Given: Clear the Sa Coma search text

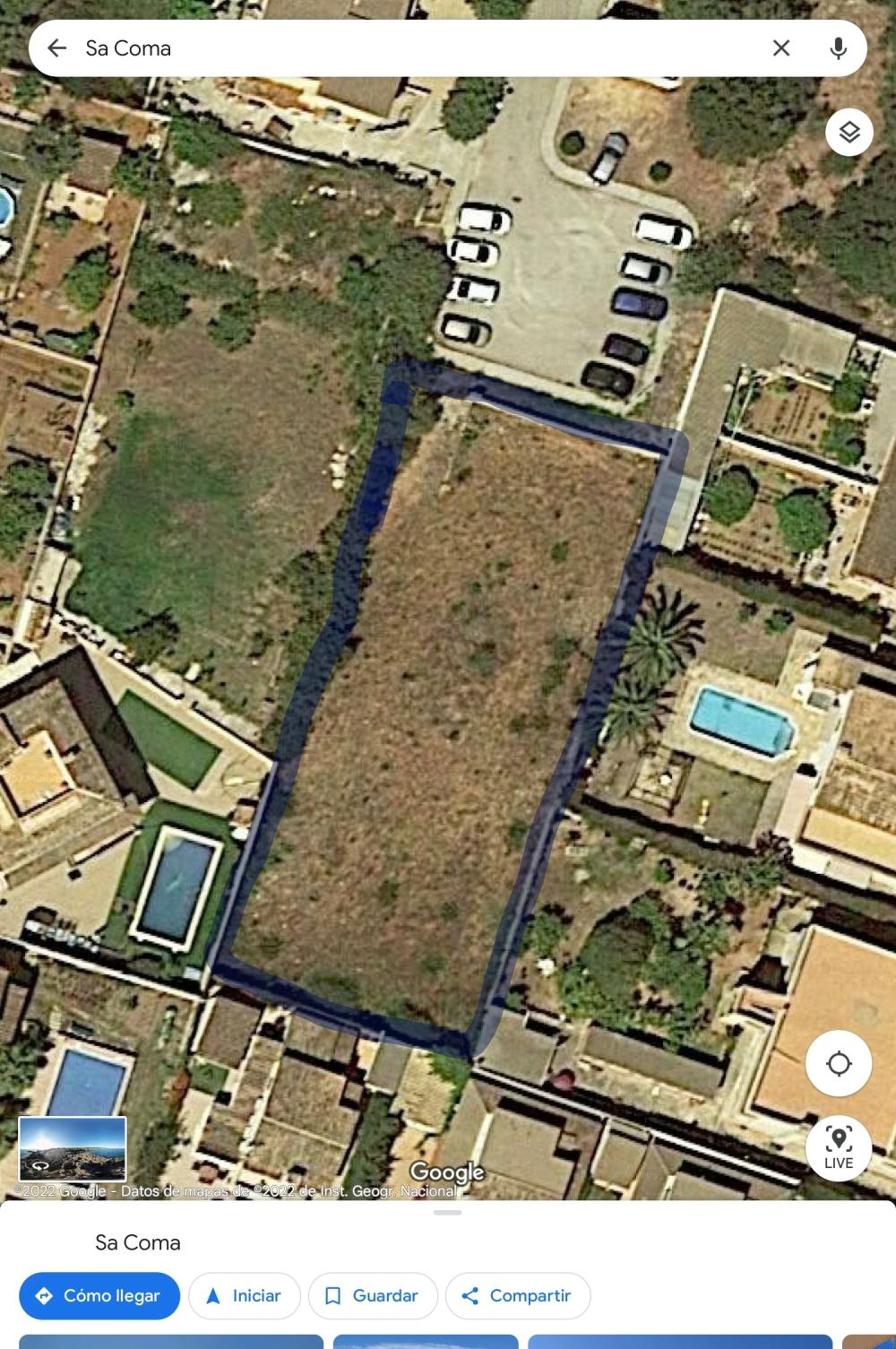Looking at the screenshot, I should tap(781, 48).
